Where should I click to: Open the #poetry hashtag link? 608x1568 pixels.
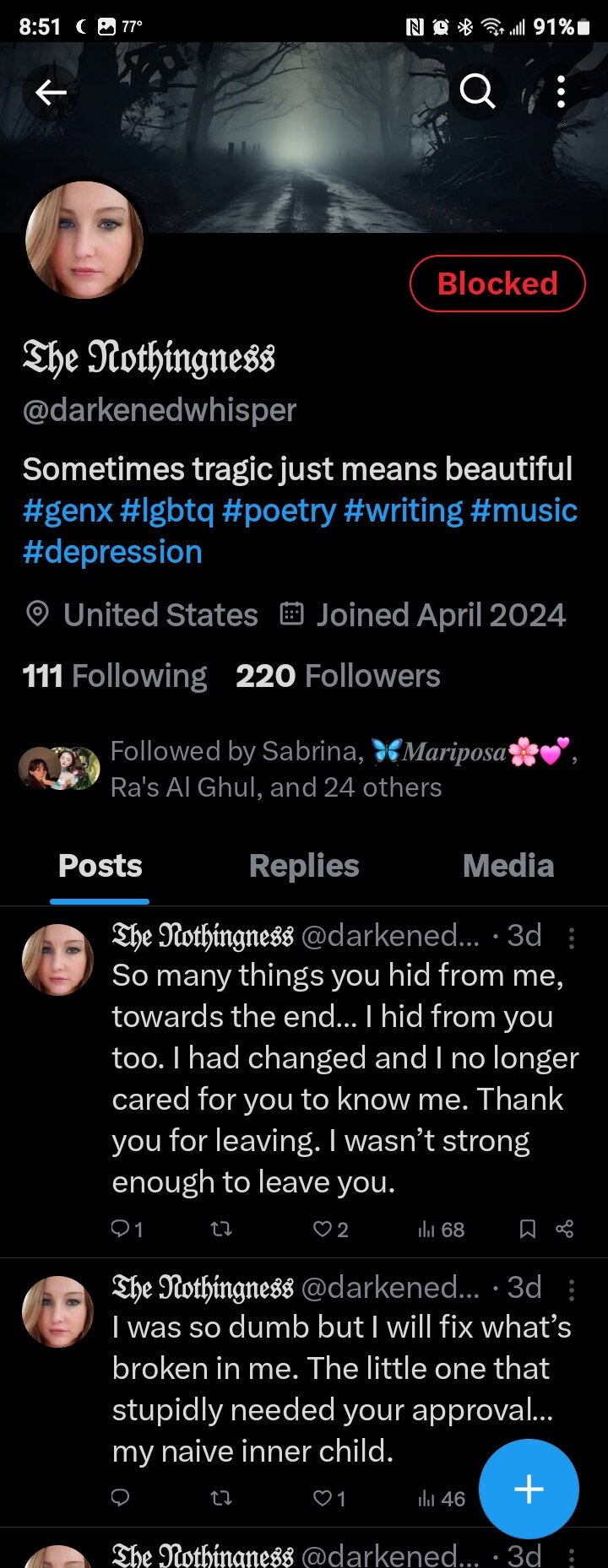(279, 511)
